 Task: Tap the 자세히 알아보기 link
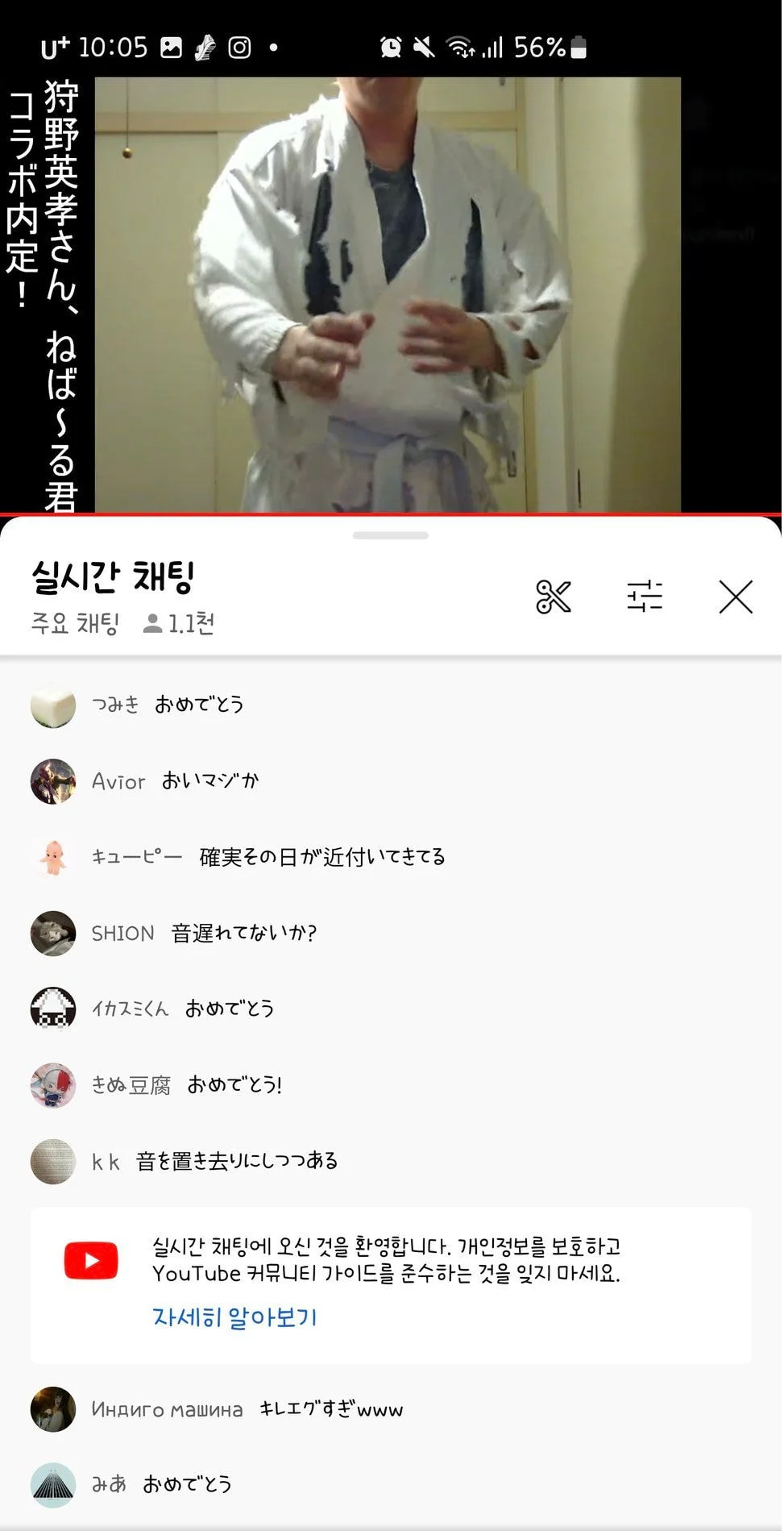tap(234, 1317)
